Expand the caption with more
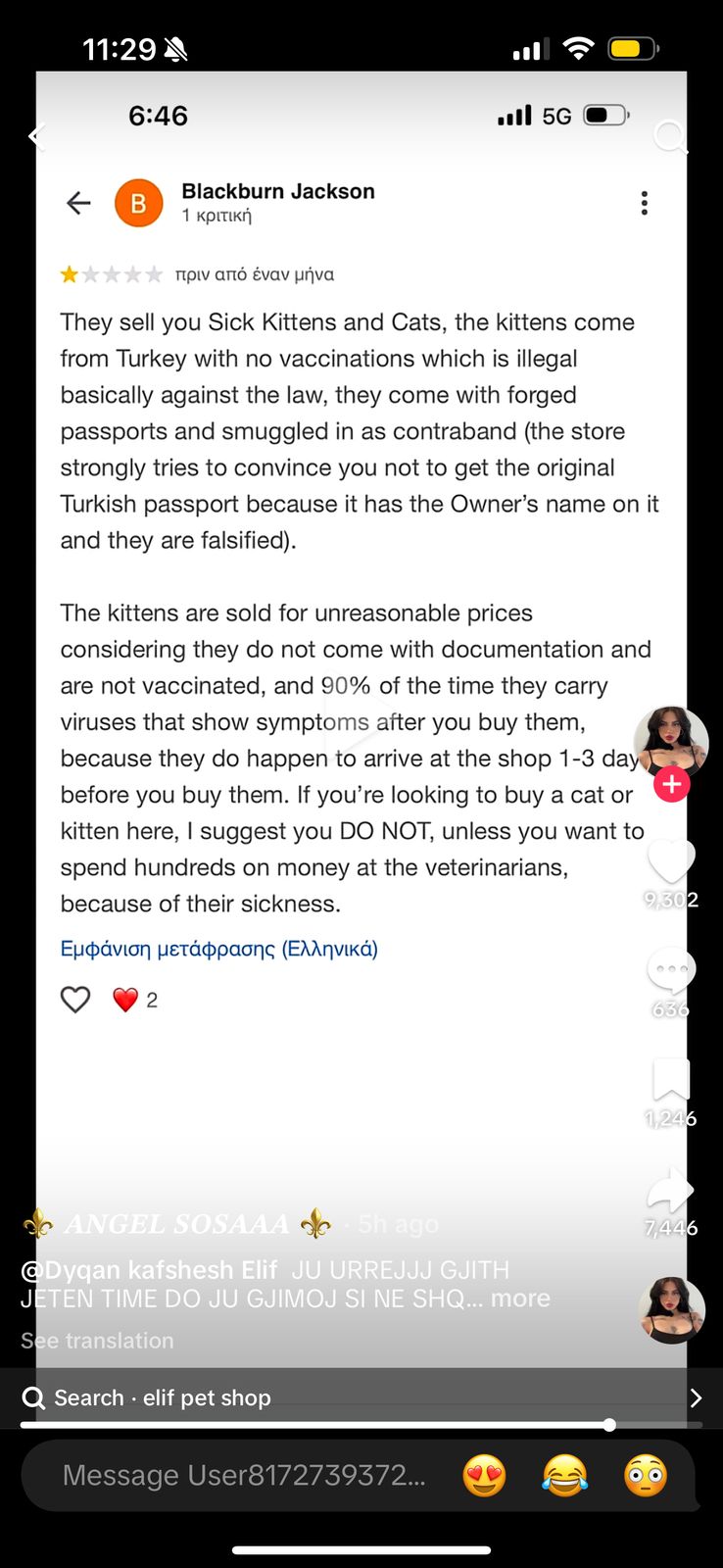This screenshot has width=723, height=1568. tap(520, 1298)
